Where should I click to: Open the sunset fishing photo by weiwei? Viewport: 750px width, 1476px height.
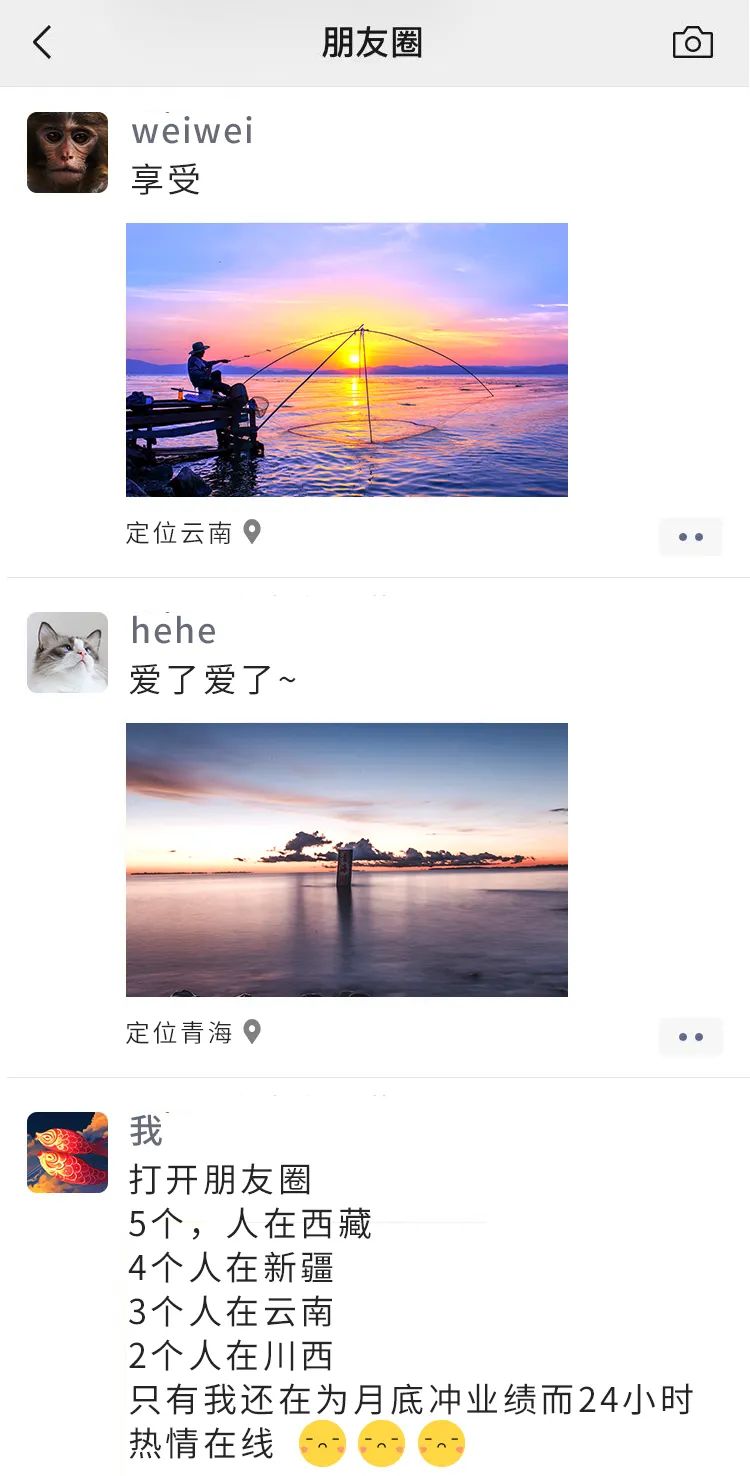click(x=346, y=358)
